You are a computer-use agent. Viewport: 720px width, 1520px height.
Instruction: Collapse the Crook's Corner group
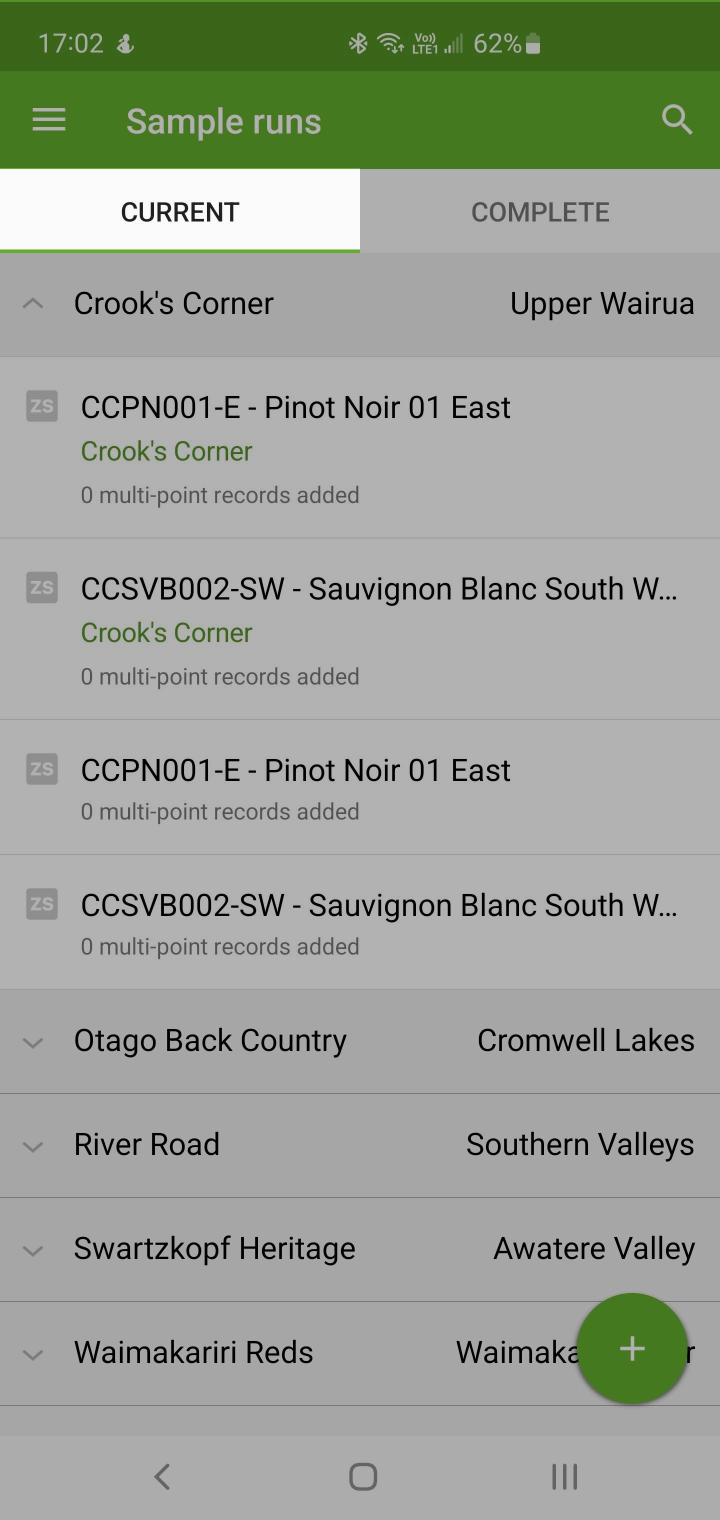tap(33, 304)
